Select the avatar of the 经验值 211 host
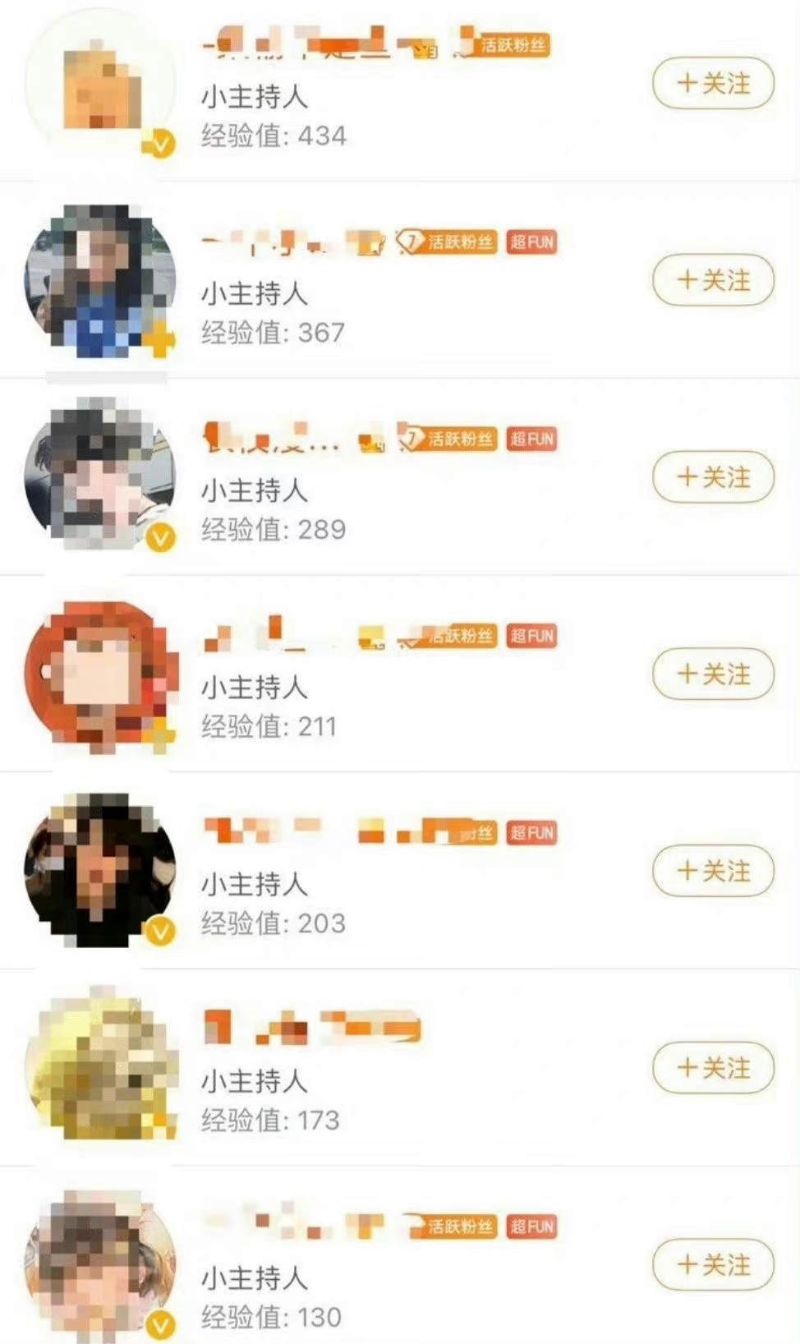Viewport: 800px width, 1344px height. [100, 674]
